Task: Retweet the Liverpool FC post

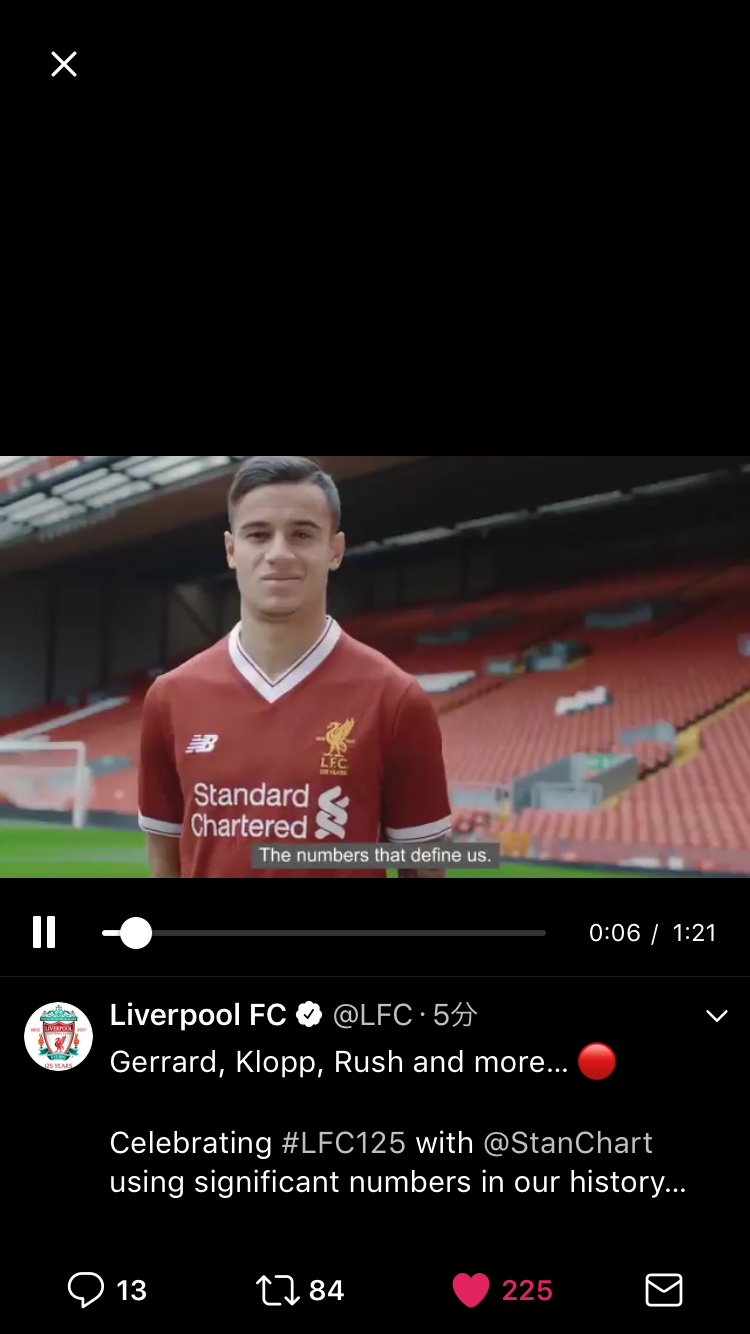Action: coord(278,1290)
